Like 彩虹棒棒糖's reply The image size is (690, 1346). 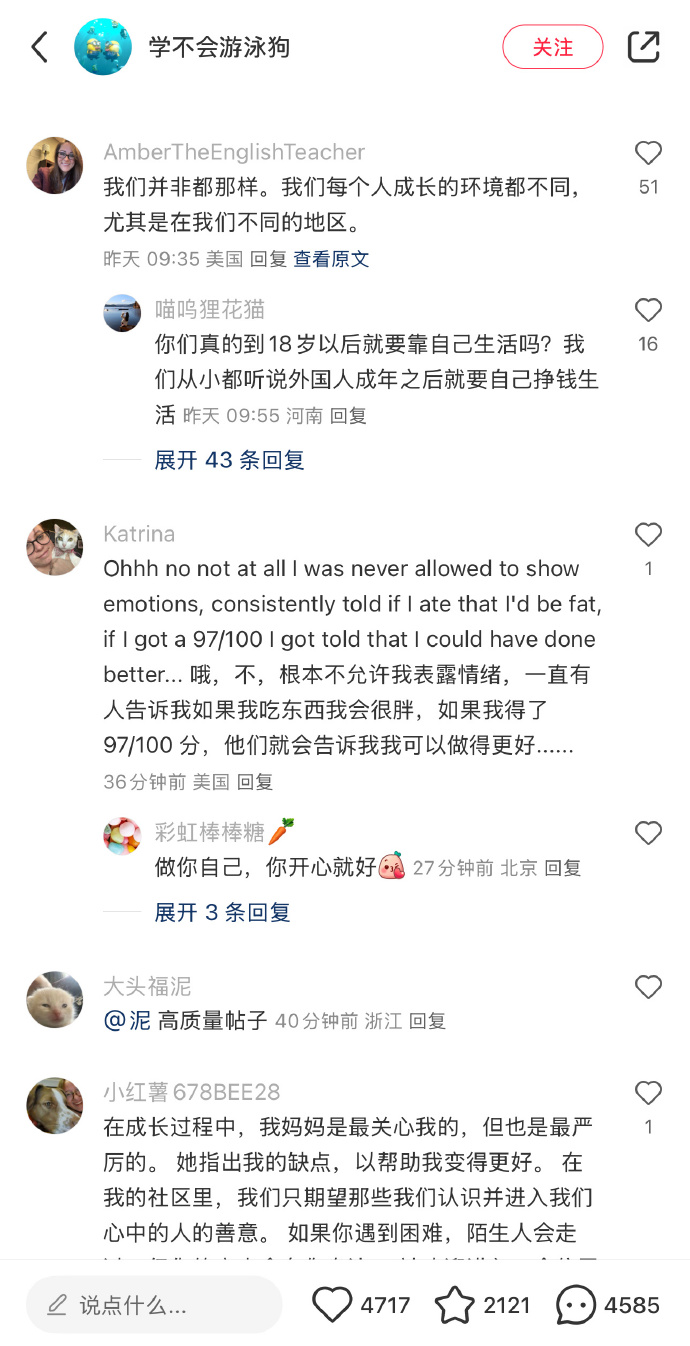pyautogui.click(x=648, y=833)
